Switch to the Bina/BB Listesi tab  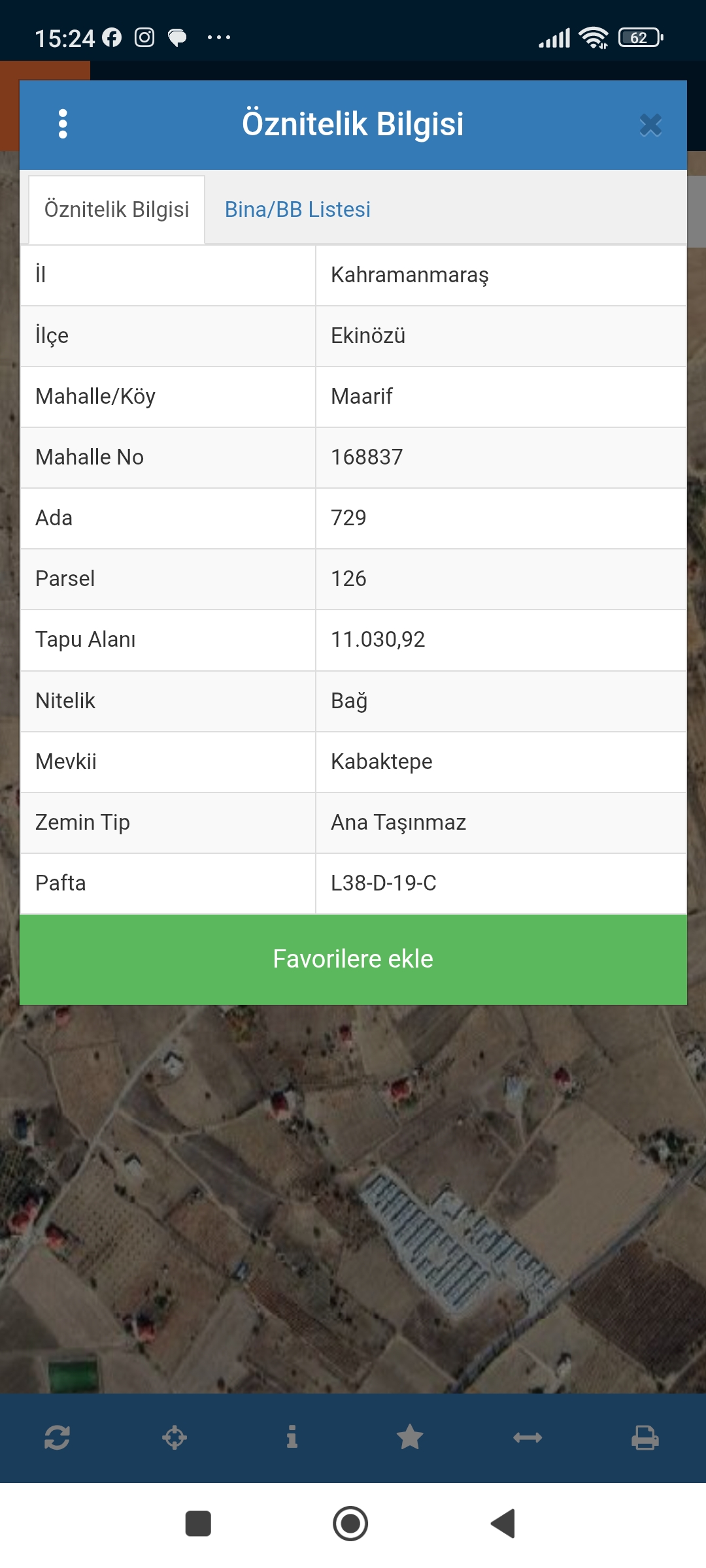tap(297, 210)
